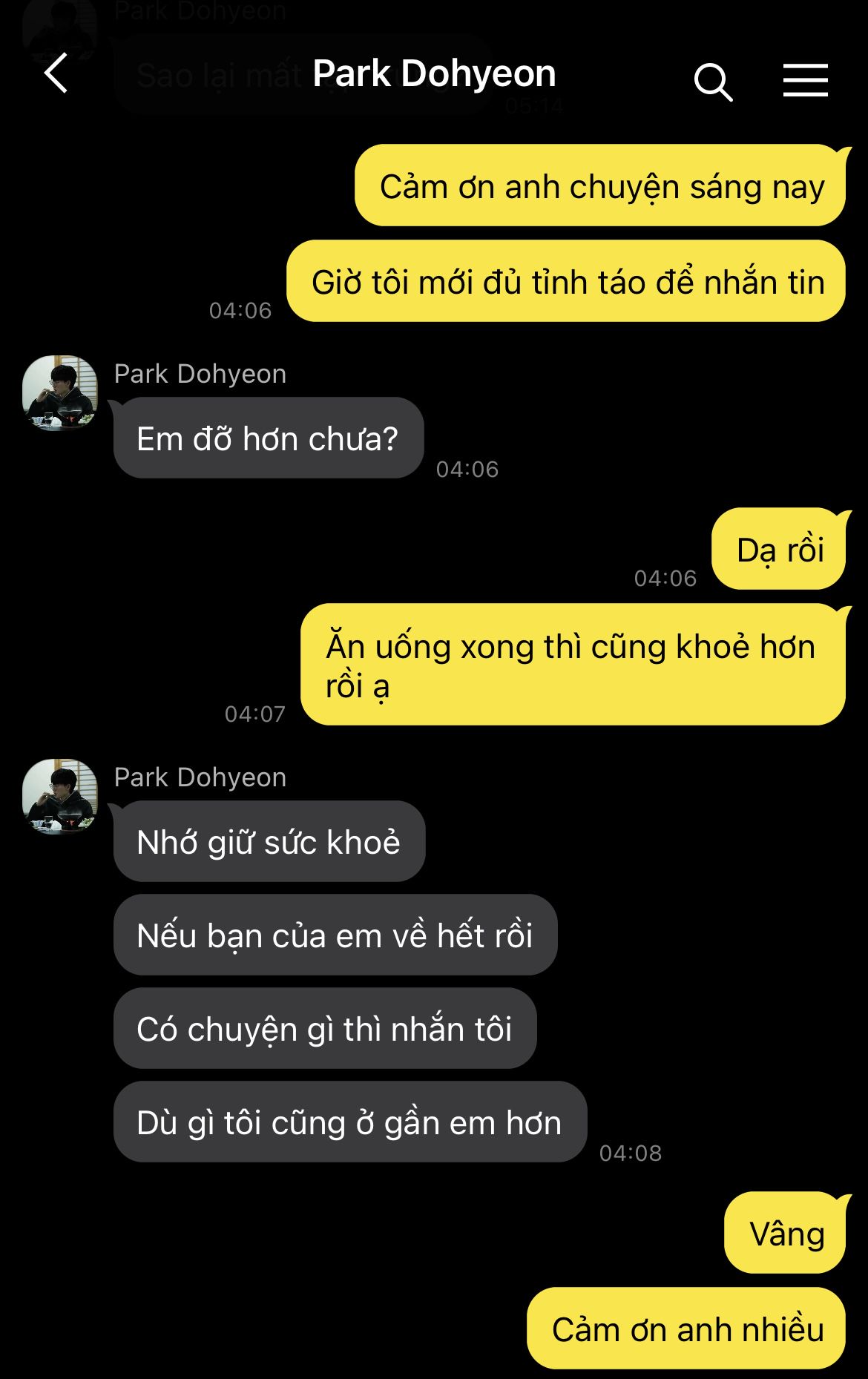Tap Park Dohyeon's avatar above 'Nhớ giữ sức khoẻ'
868x1379 pixels.
coord(60,796)
